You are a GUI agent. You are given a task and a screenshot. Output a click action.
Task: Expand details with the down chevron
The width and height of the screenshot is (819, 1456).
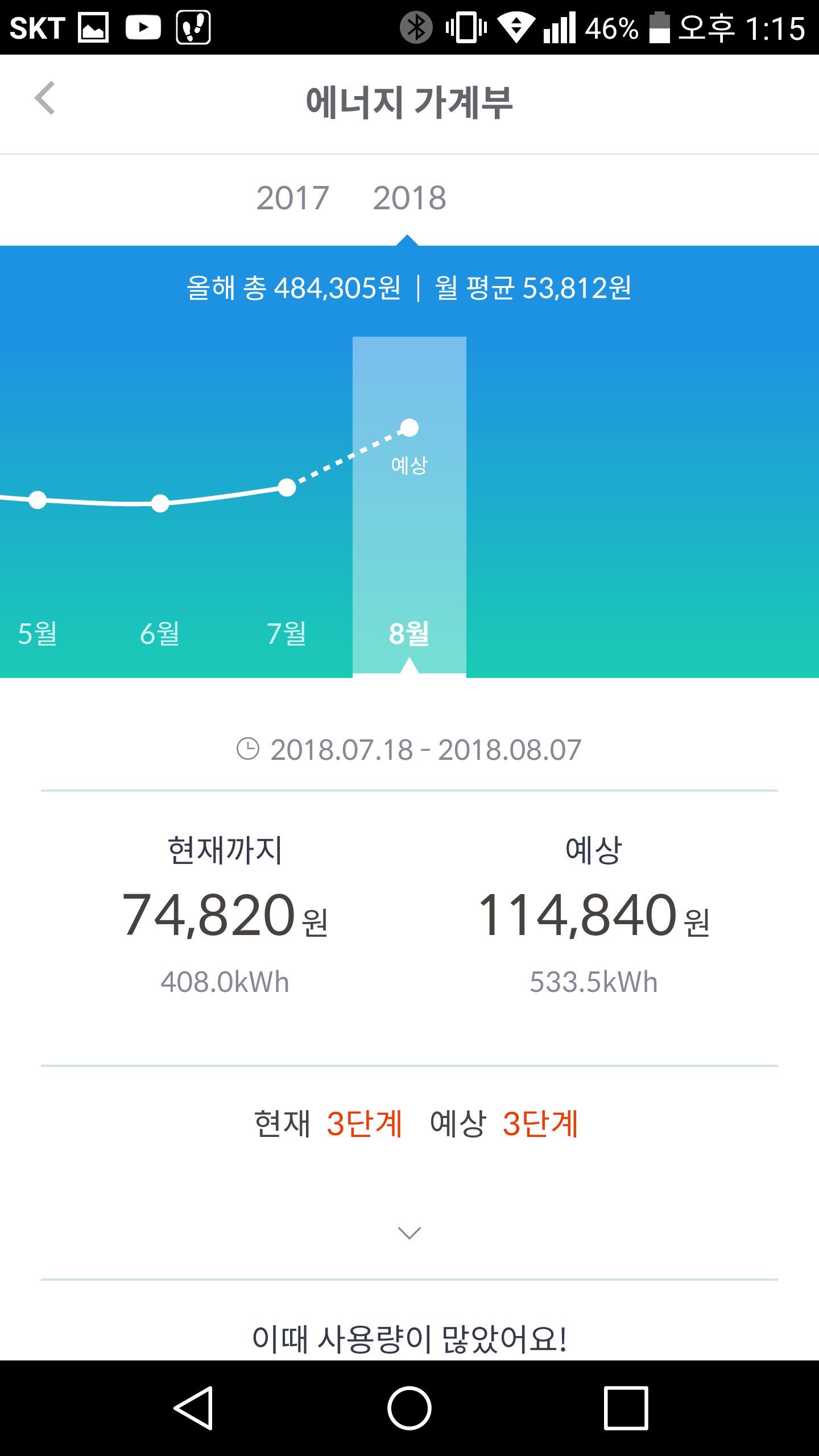[x=409, y=1232]
